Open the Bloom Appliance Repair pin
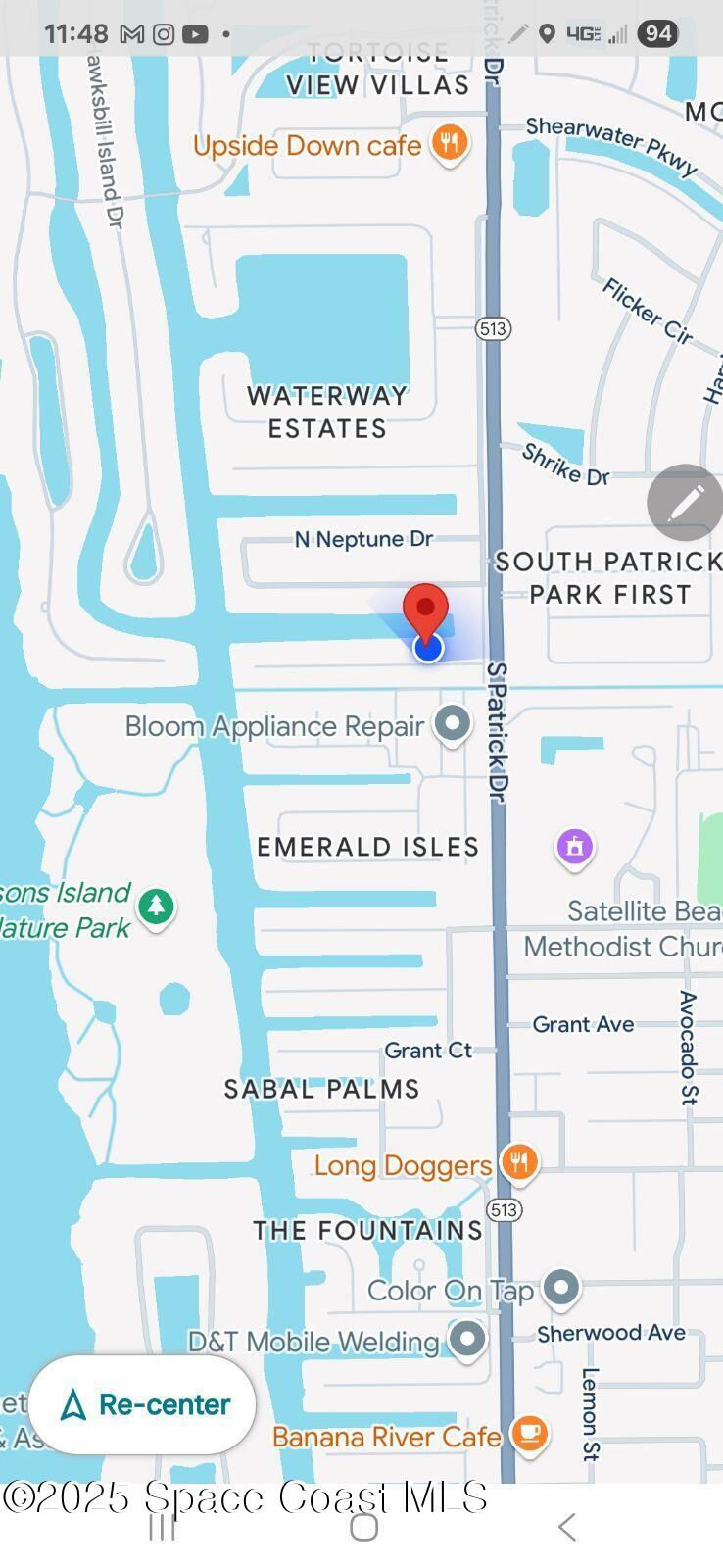 452,726
